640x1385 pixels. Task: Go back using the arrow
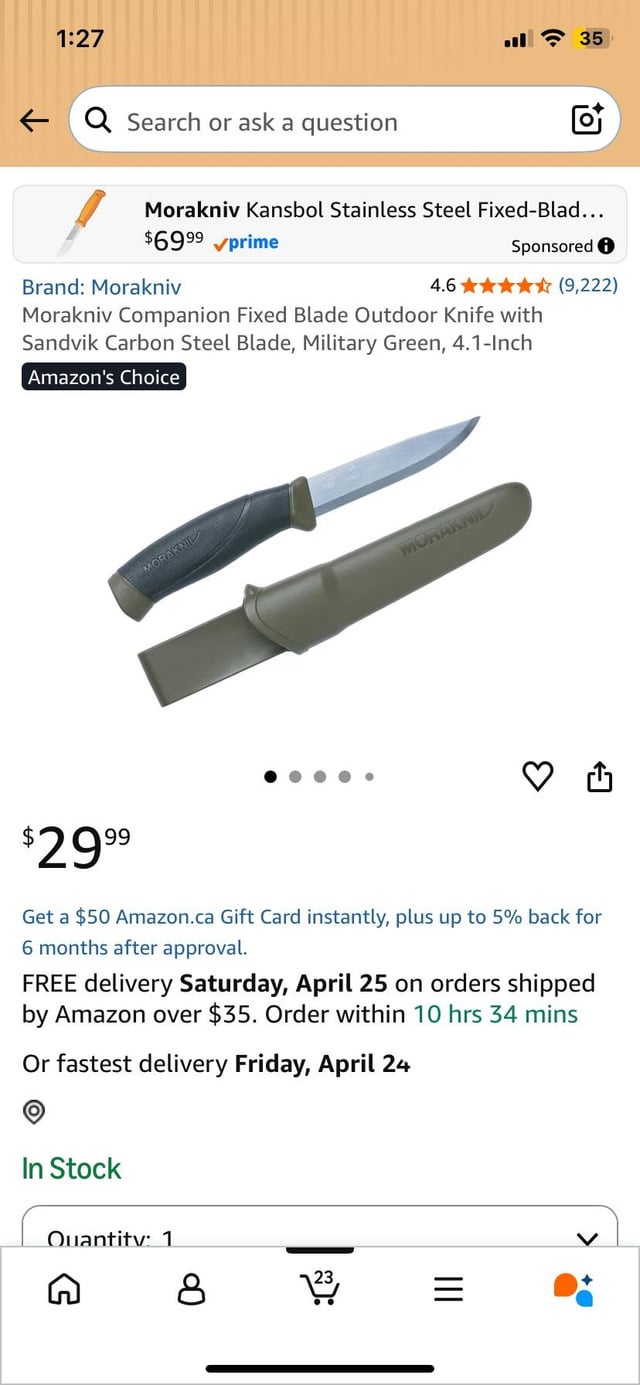(34, 121)
